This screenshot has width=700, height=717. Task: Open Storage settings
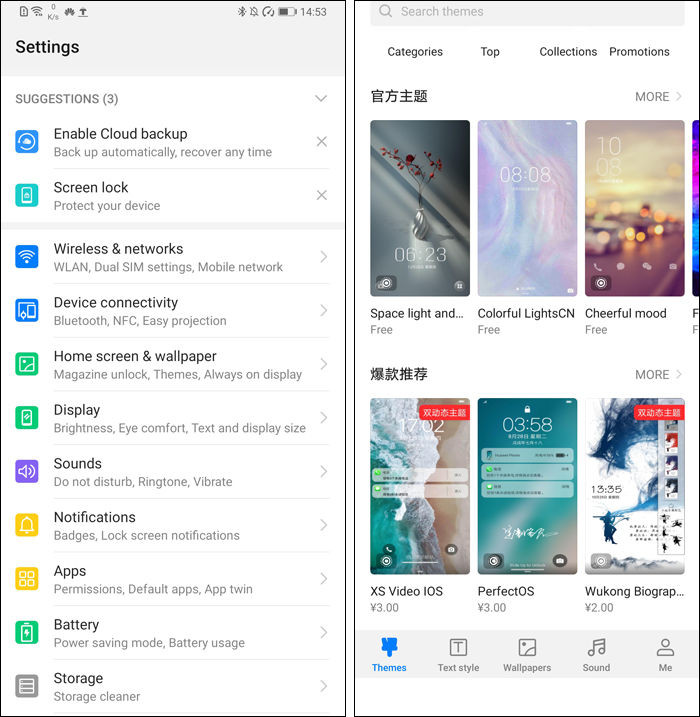point(170,687)
